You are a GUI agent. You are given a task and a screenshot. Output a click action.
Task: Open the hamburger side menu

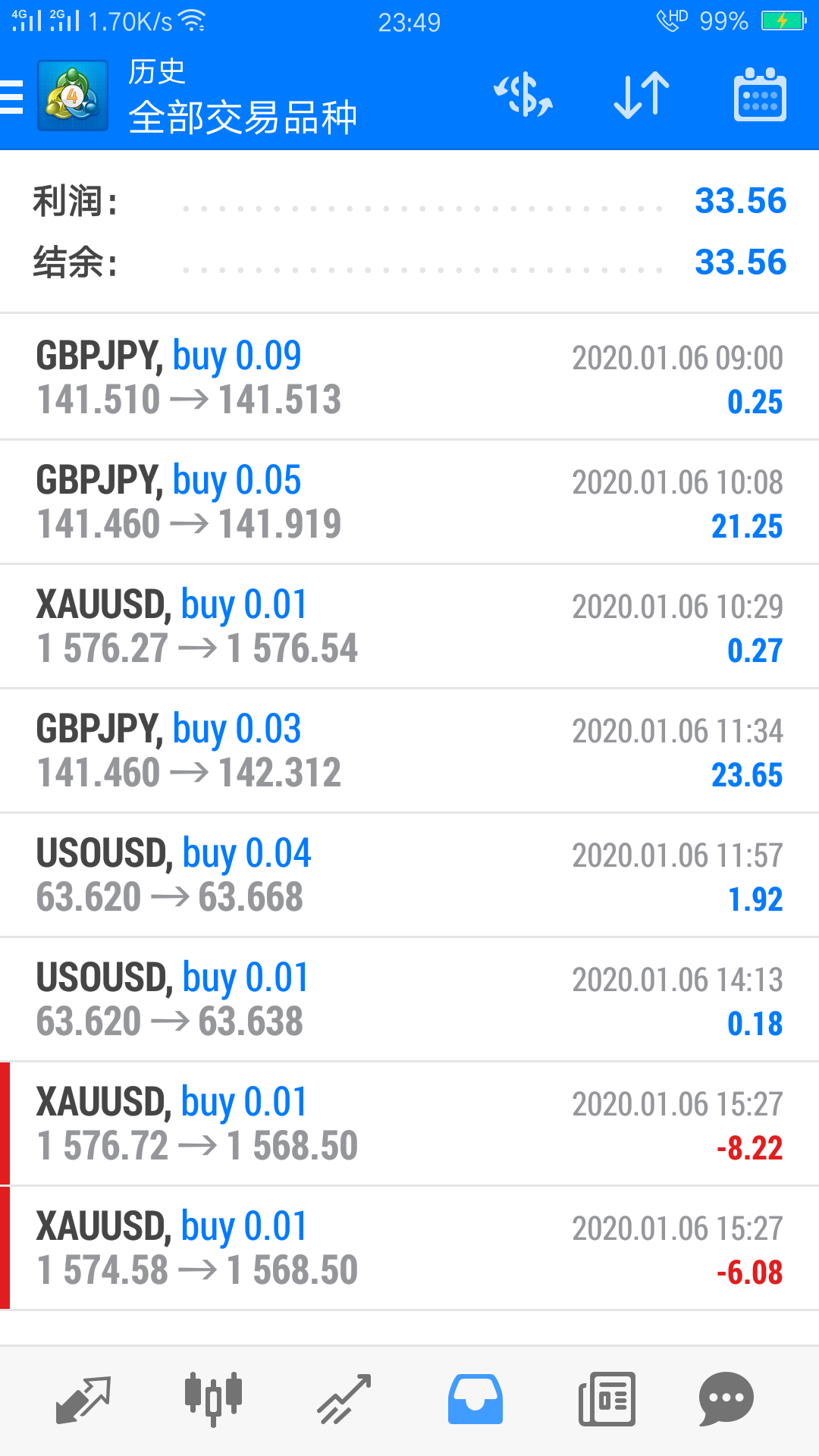click(14, 96)
